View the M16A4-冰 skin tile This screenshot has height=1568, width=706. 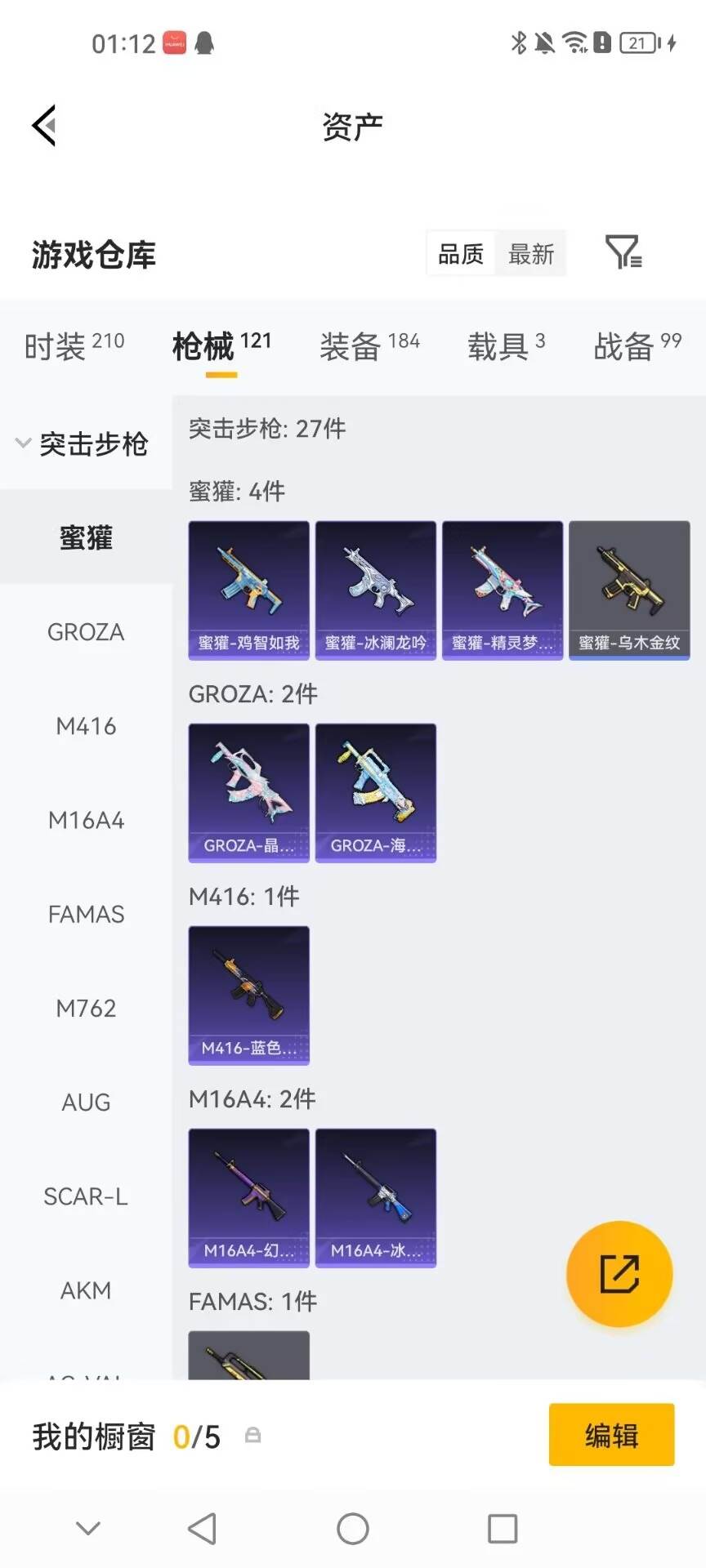pyautogui.click(x=376, y=1198)
